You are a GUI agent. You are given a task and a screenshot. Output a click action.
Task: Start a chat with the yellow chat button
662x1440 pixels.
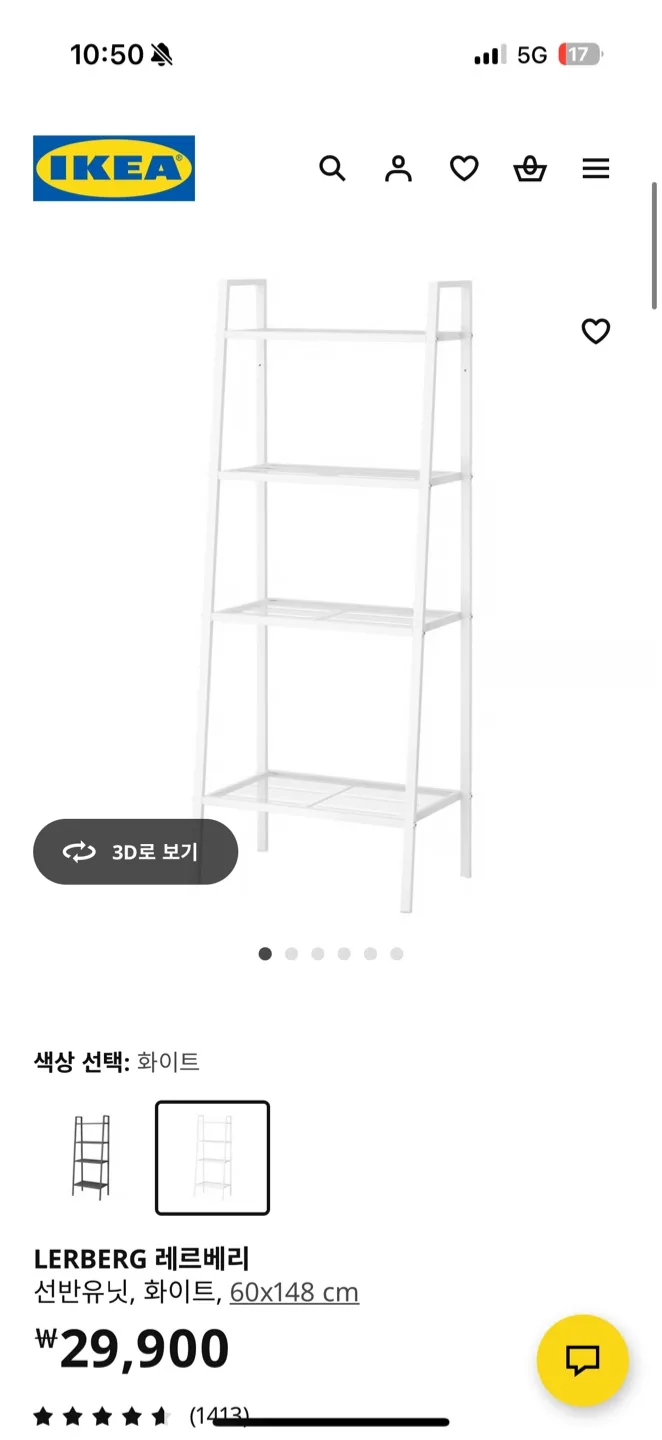coord(582,1360)
